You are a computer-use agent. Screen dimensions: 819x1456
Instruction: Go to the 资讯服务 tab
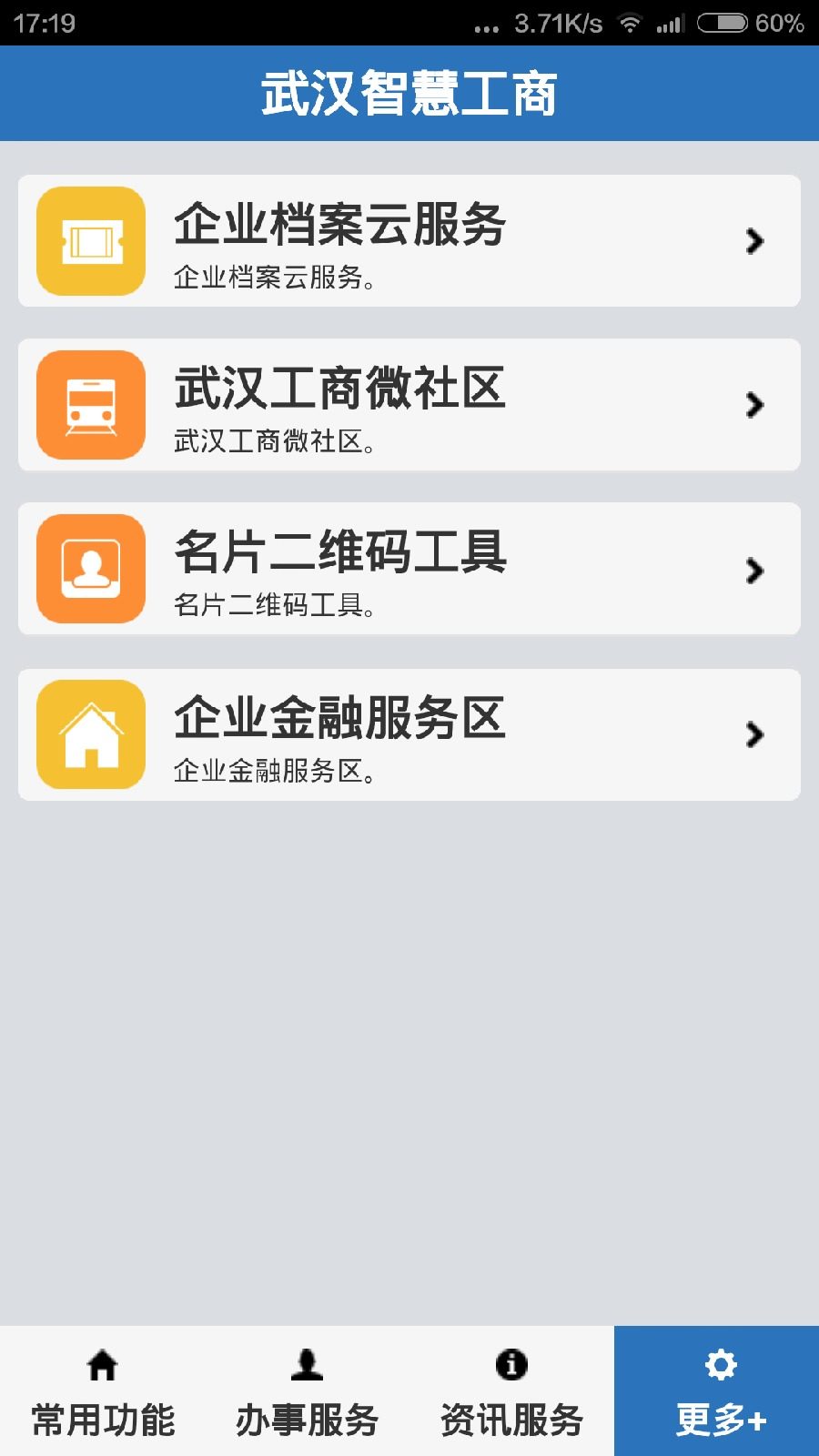coord(511,1392)
